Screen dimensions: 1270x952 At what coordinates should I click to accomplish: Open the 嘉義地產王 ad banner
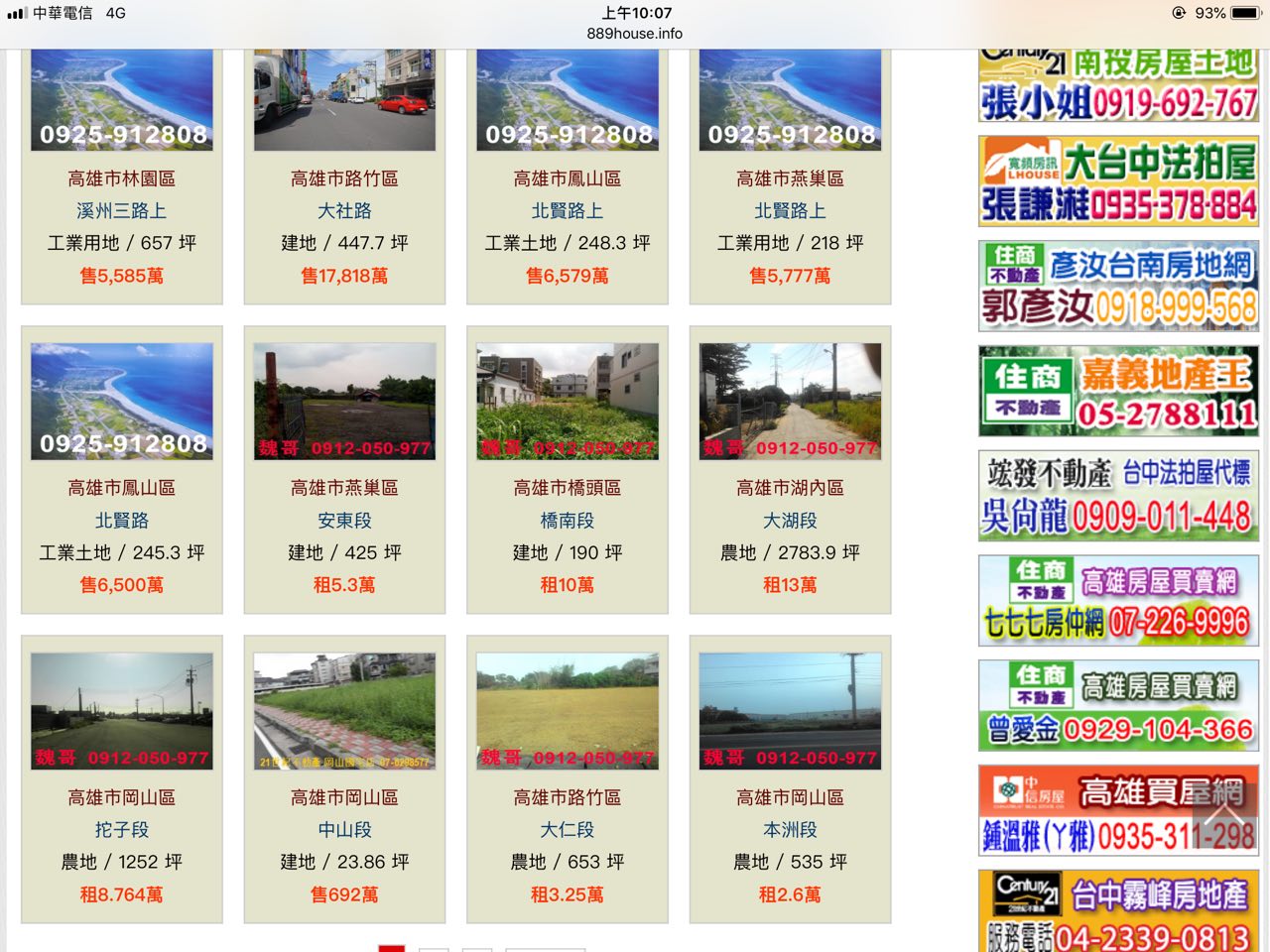tap(1119, 391)
